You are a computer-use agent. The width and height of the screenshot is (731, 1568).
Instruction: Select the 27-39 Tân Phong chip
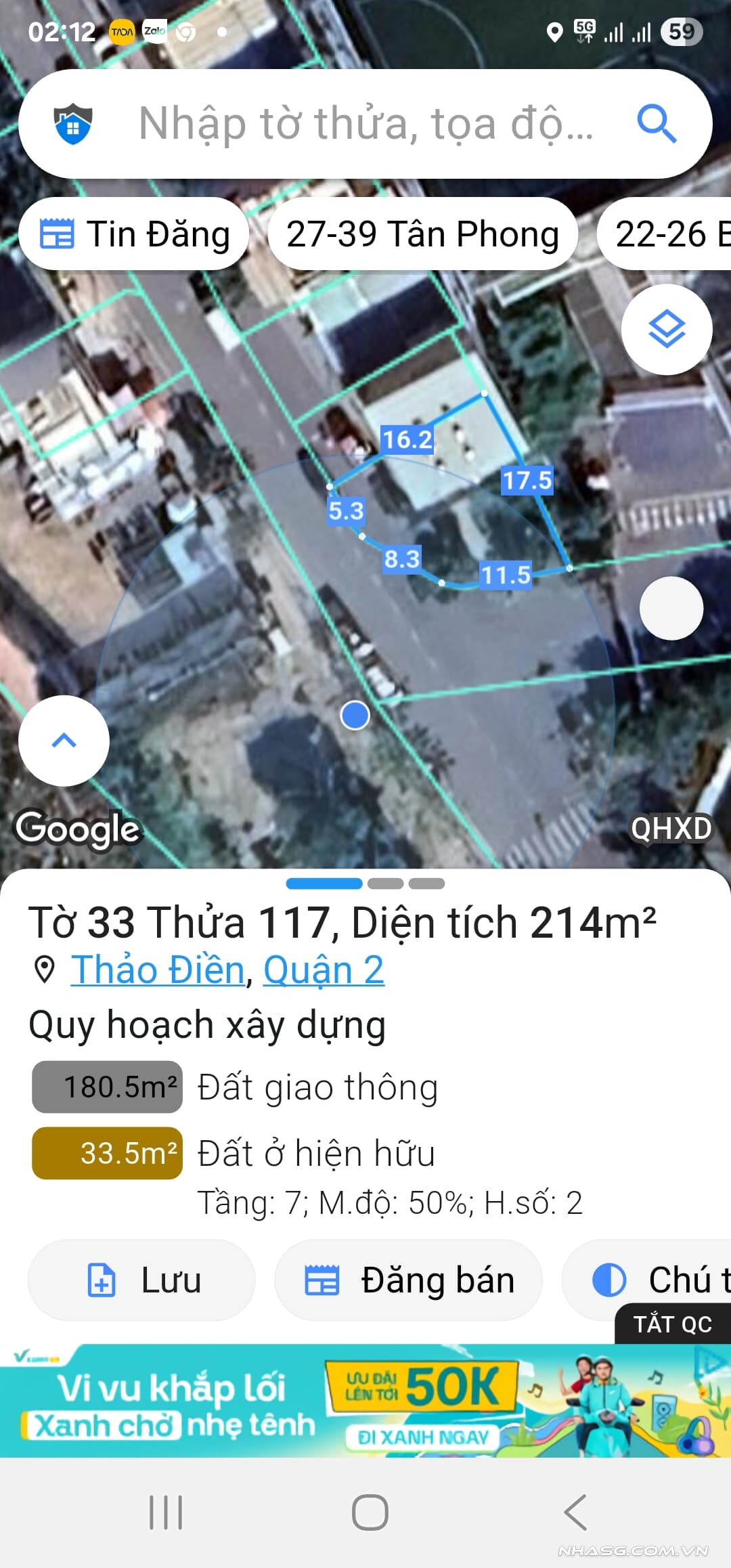point(422,234)
